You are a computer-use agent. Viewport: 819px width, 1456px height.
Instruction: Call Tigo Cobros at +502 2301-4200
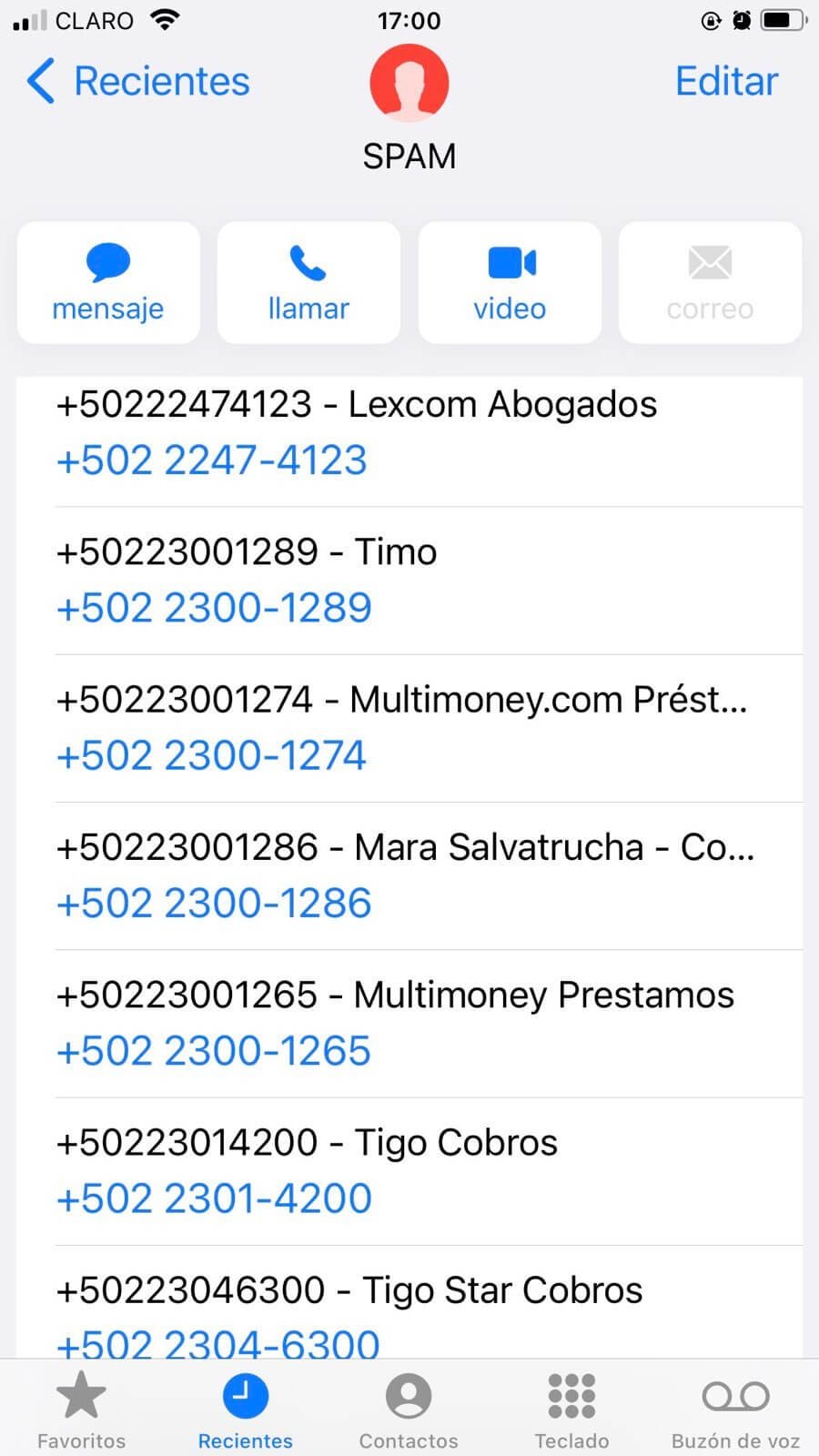214,1198
